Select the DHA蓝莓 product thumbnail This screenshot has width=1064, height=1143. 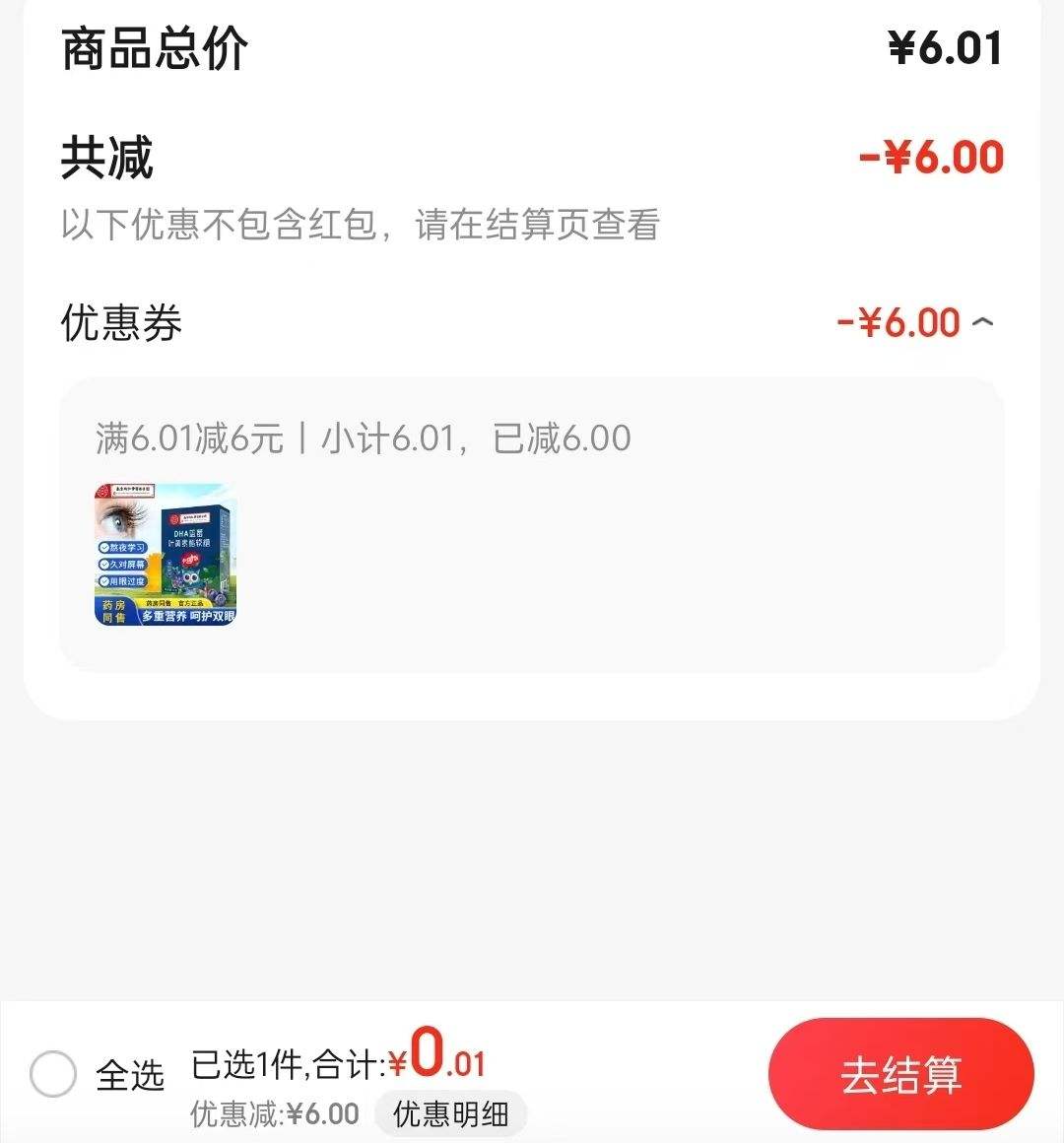164,554
